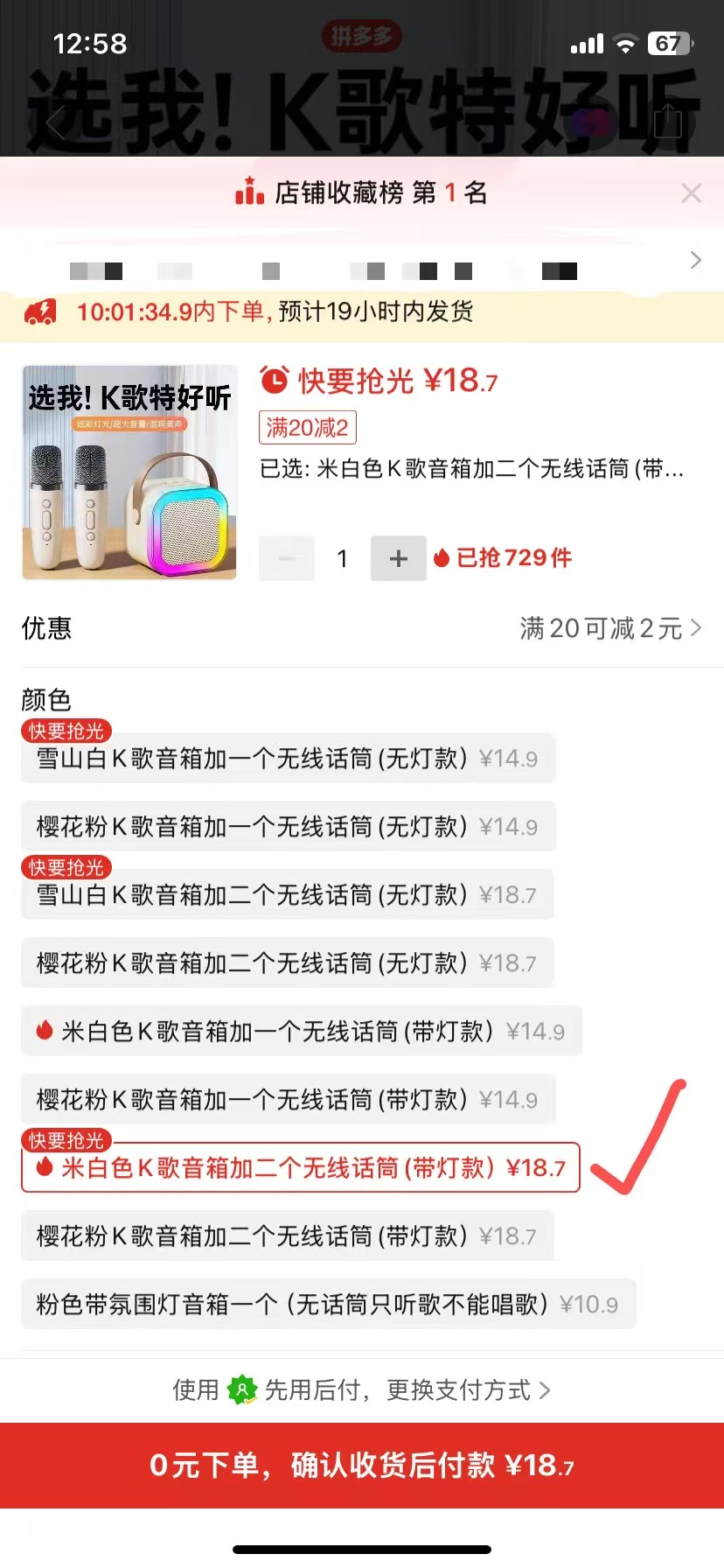Go back using the top-left arrow
The width and height of the screenshot is (724, 1568).
[56, 123]
